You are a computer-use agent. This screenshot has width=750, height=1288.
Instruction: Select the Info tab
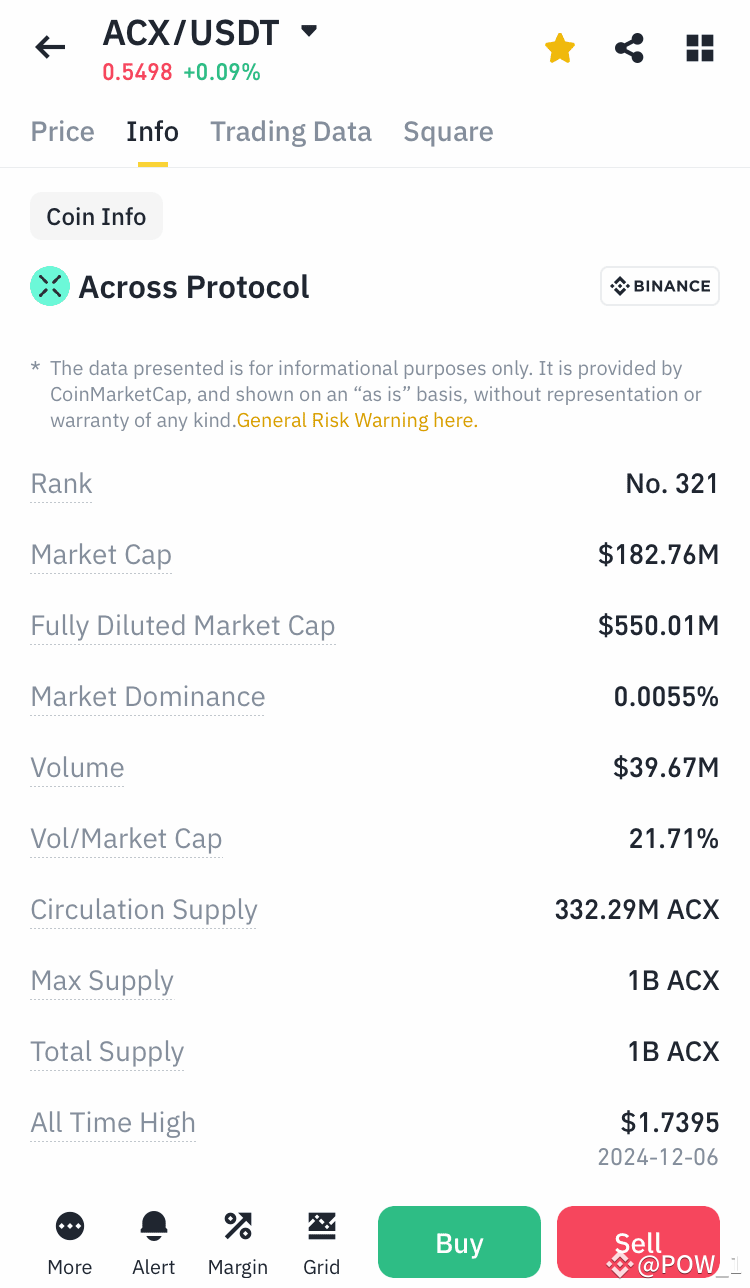click(x=152, y=131)
